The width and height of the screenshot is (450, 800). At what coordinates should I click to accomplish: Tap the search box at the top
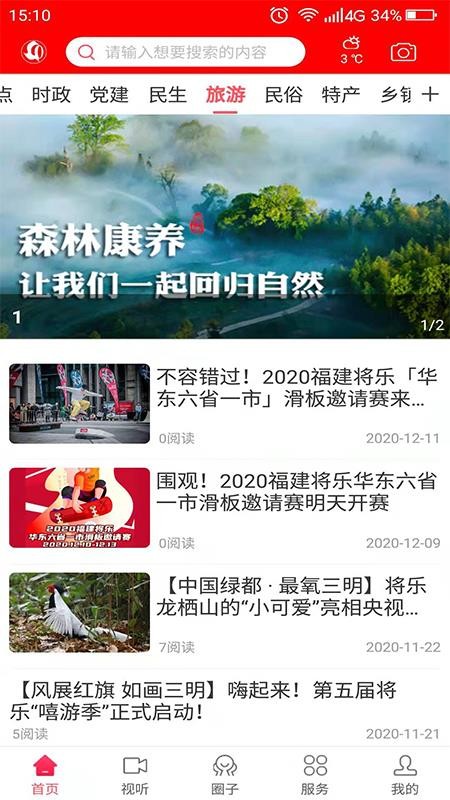185,52
